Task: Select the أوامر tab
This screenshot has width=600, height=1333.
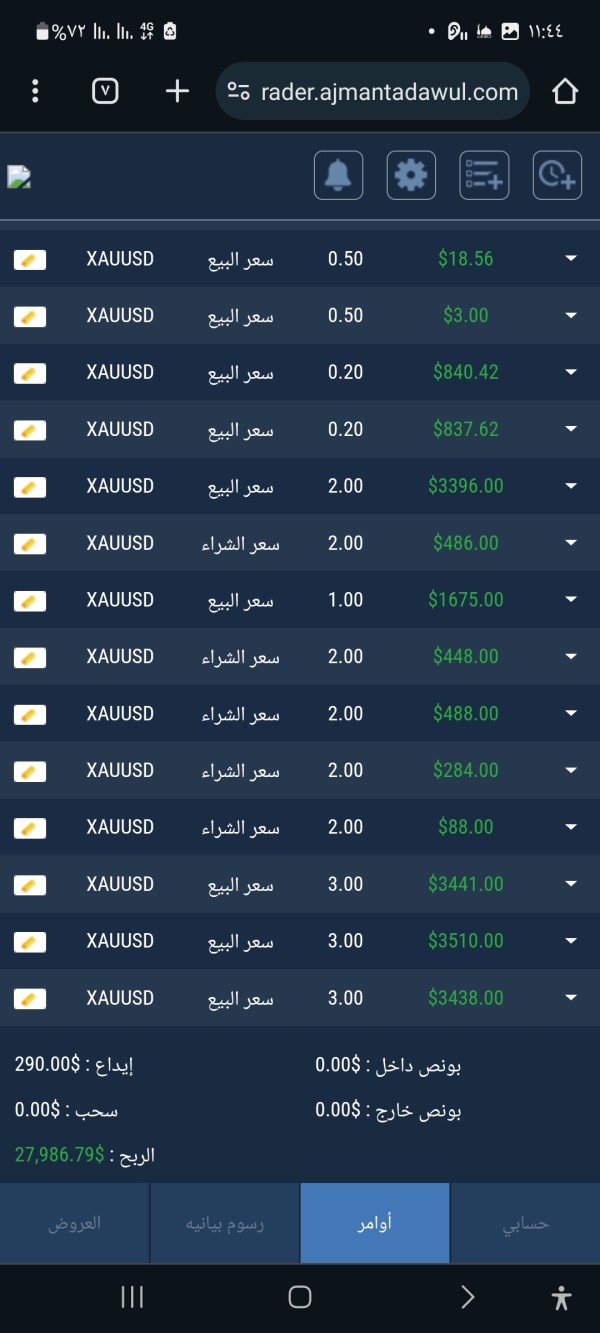Action: (375, 1223)
